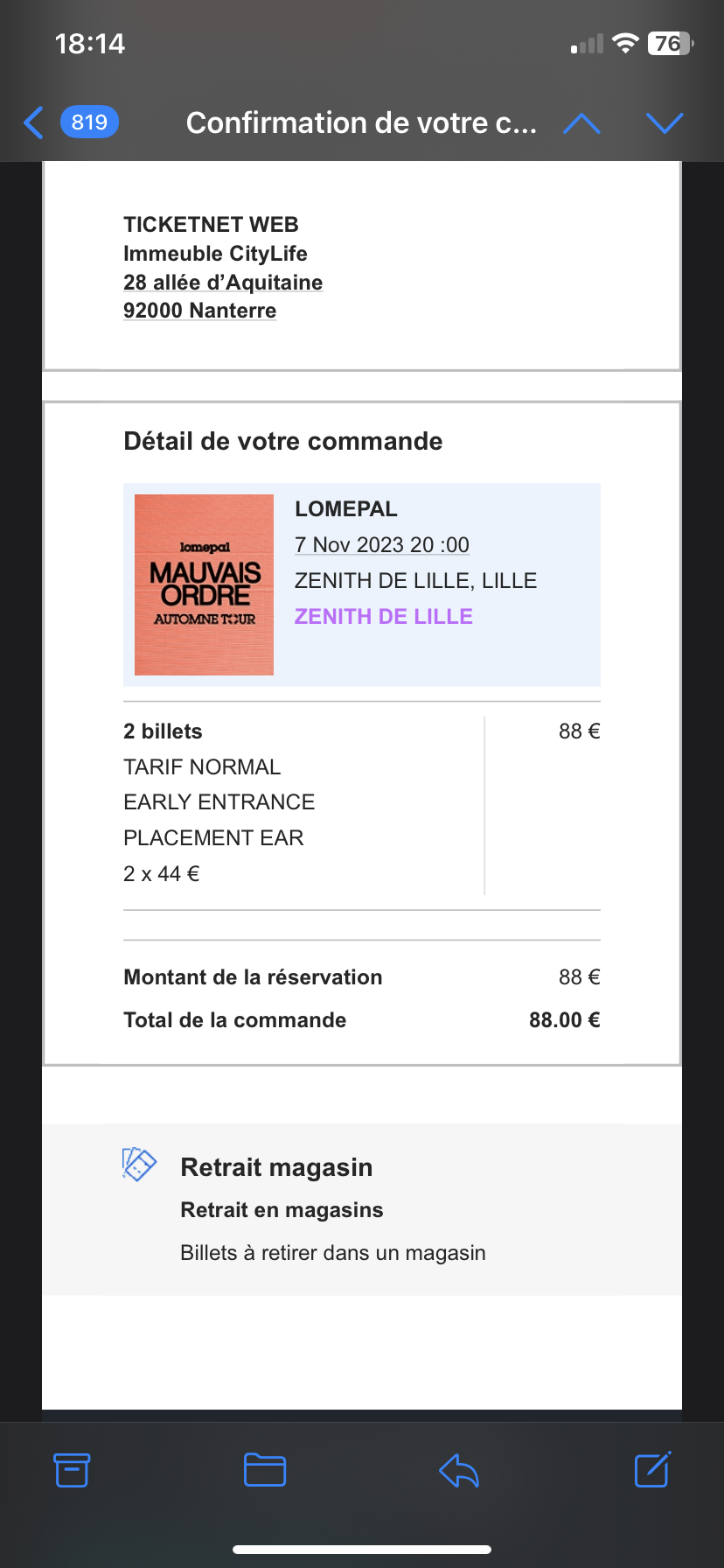Reply to this email

point(459,1470)
